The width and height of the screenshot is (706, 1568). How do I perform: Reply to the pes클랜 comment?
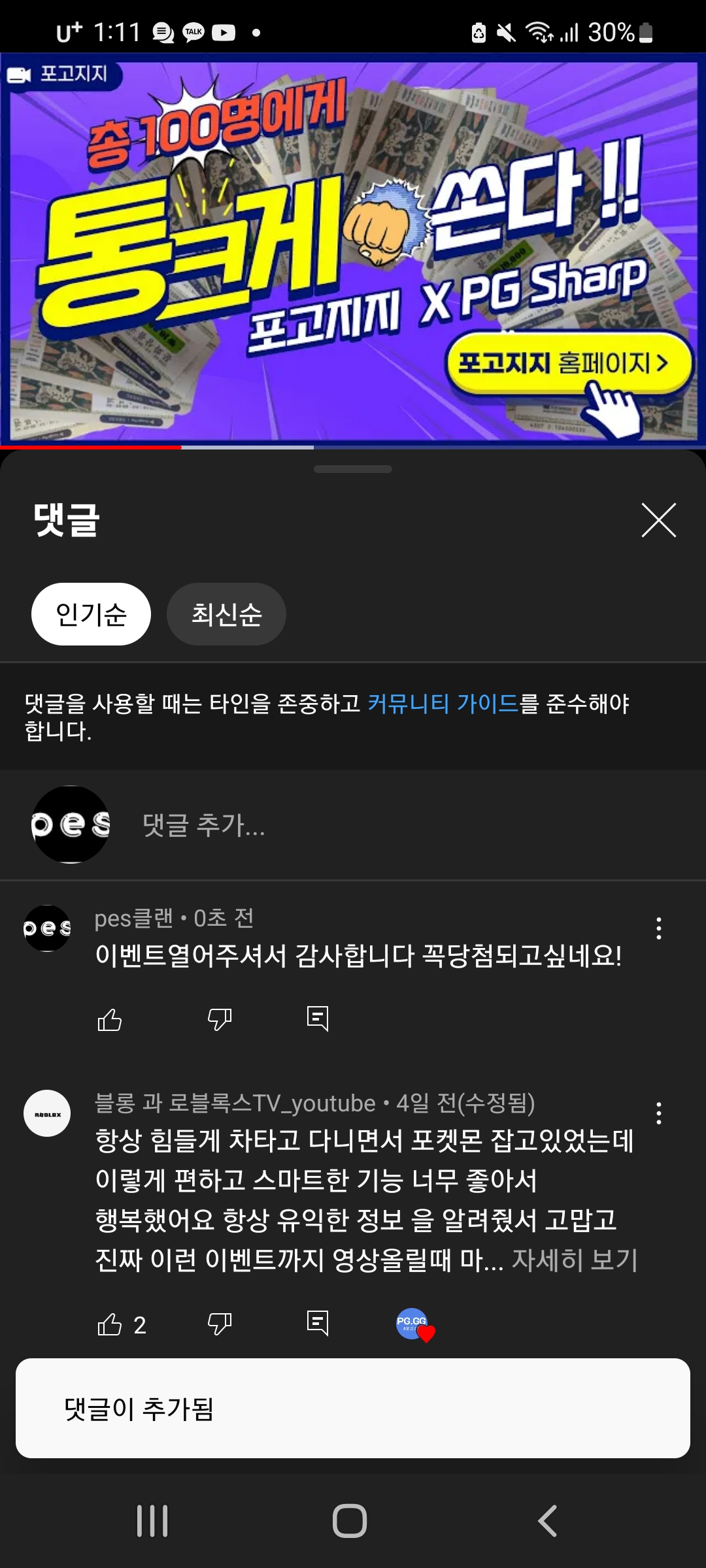point(318,1018)
